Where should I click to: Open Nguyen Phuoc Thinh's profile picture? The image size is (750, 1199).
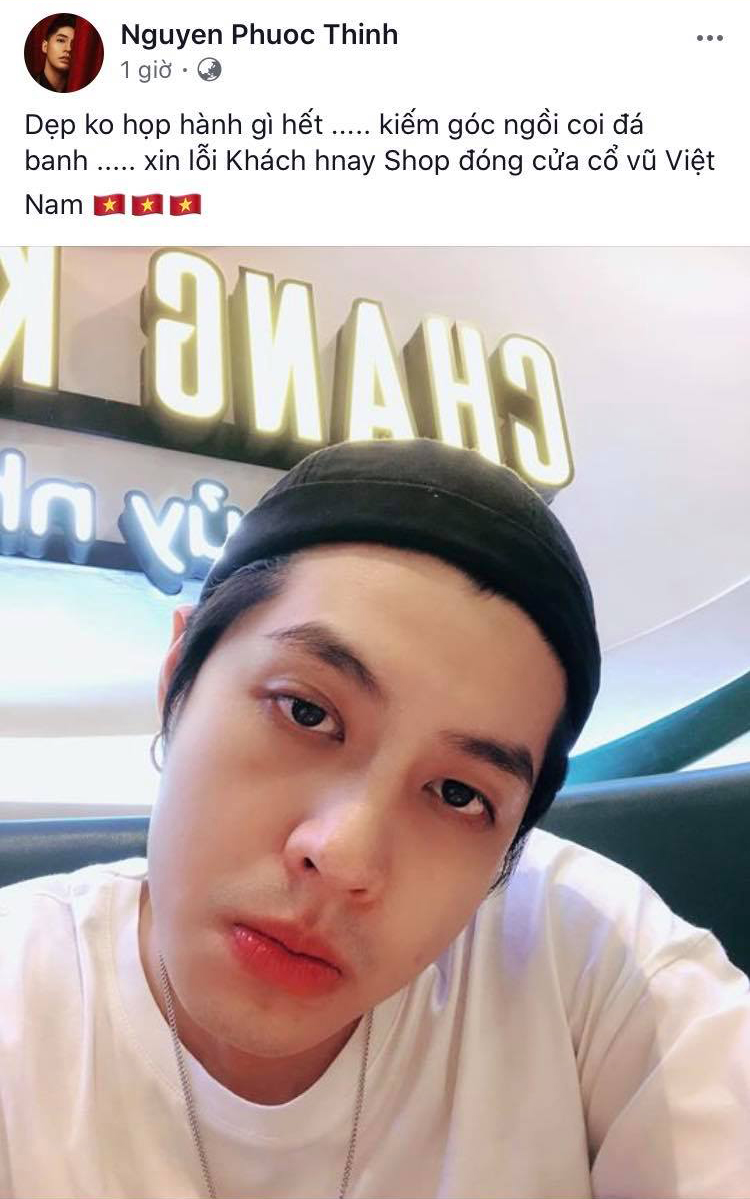coord(63,52)
